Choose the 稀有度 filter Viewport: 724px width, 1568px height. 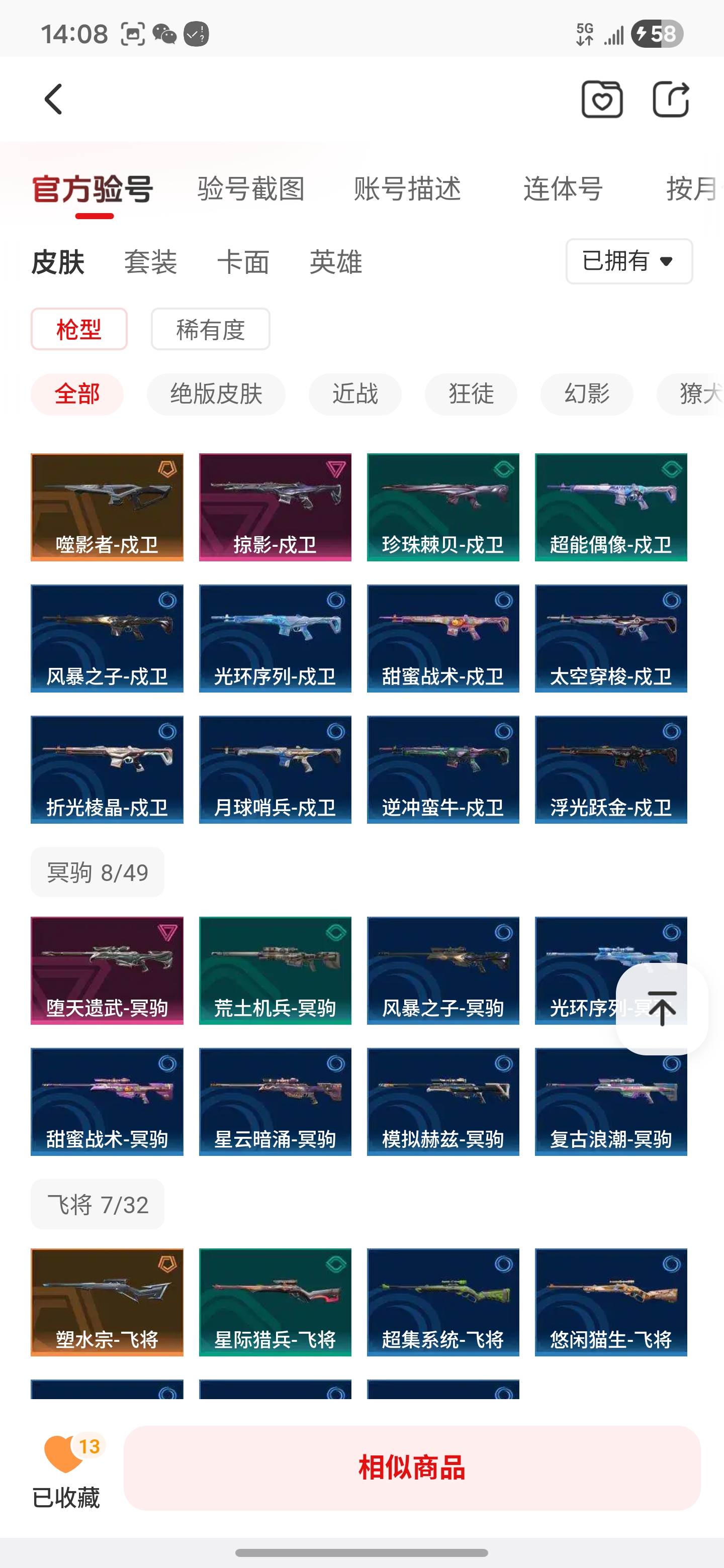[x=210, y=329]
